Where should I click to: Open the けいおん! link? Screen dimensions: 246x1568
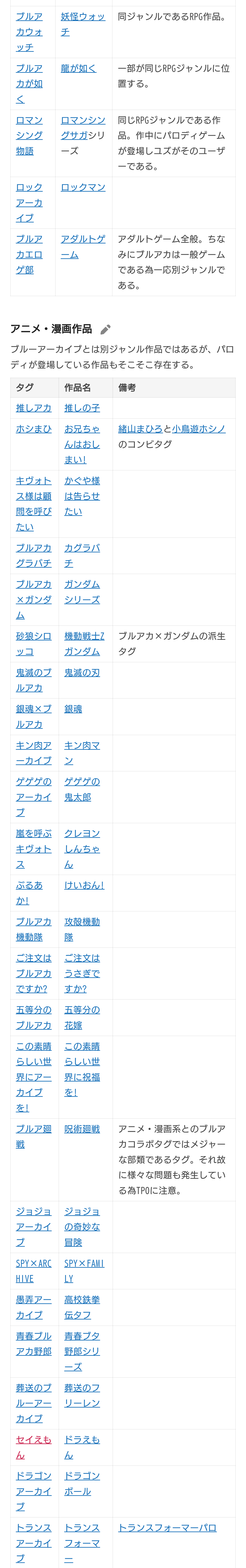84,885
